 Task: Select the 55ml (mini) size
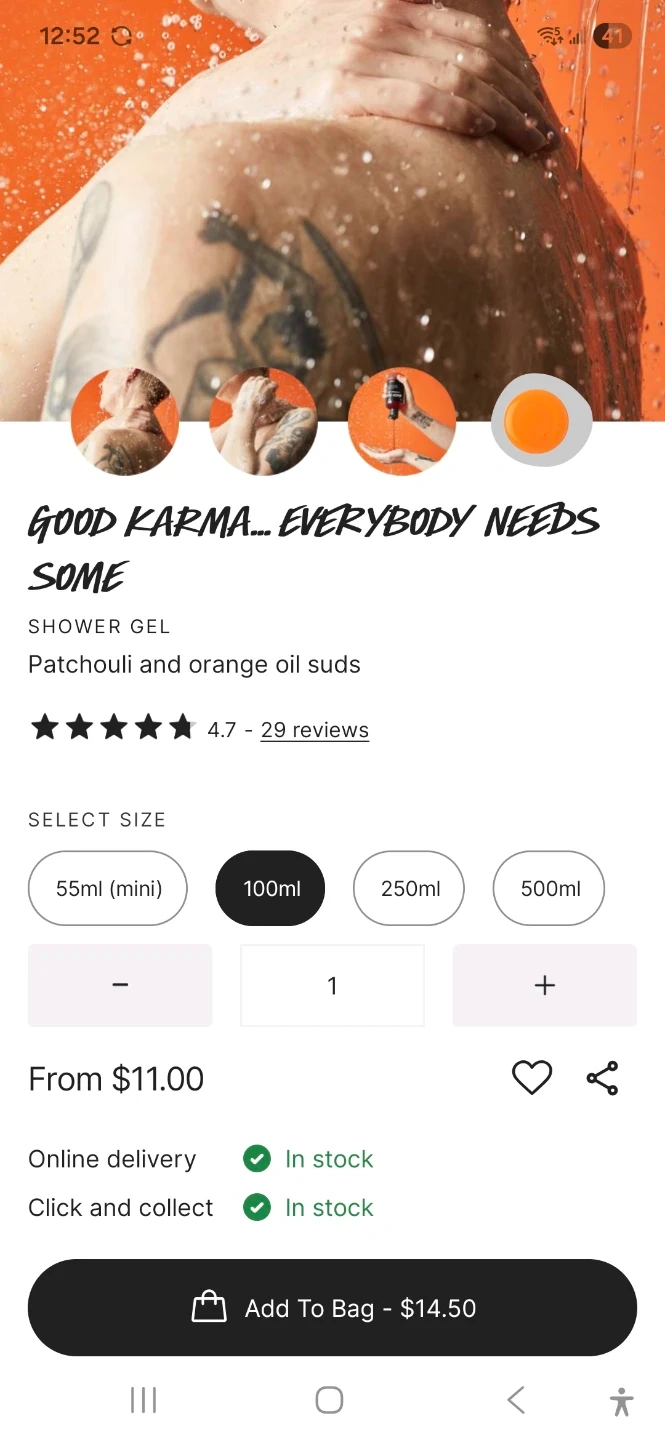pos(108,888)
